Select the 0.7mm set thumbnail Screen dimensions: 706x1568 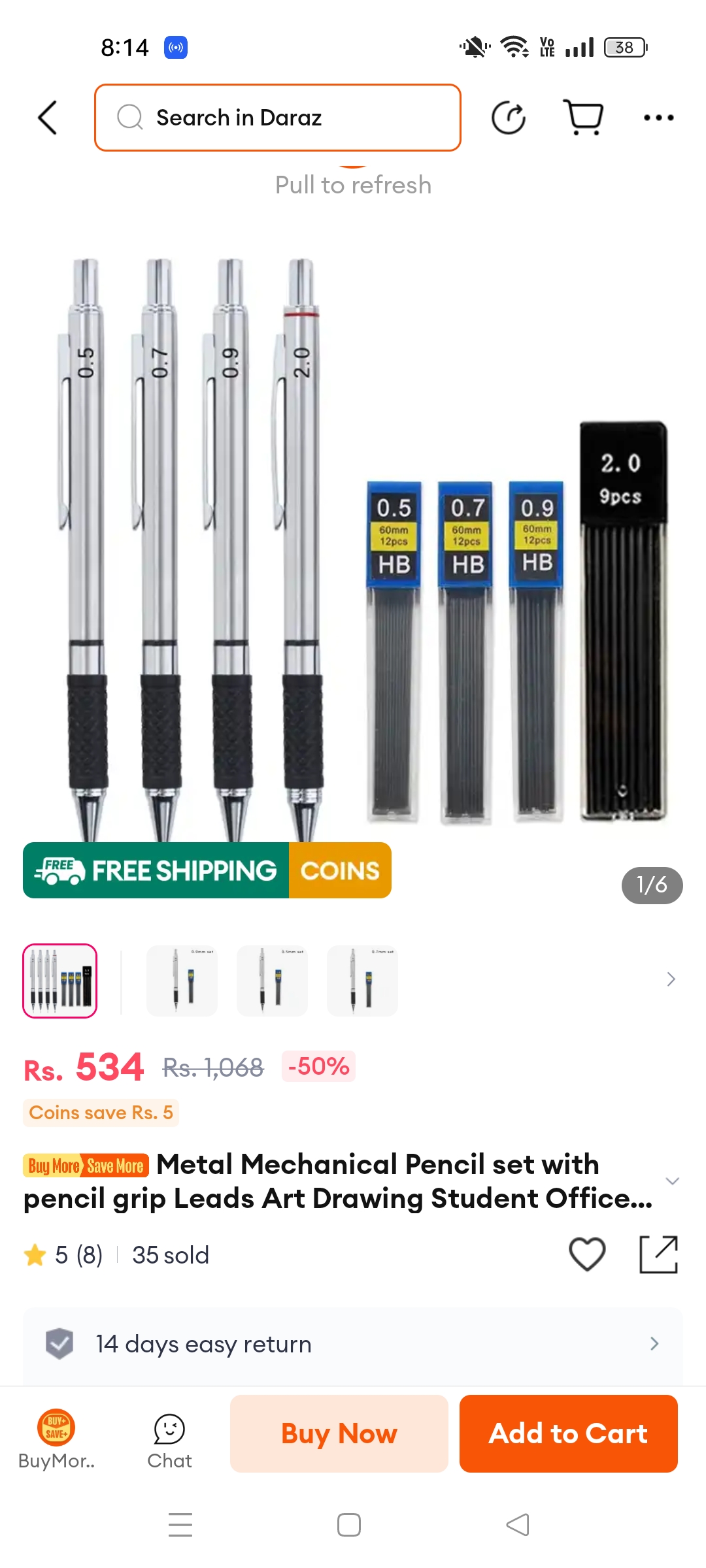point(362,981)
